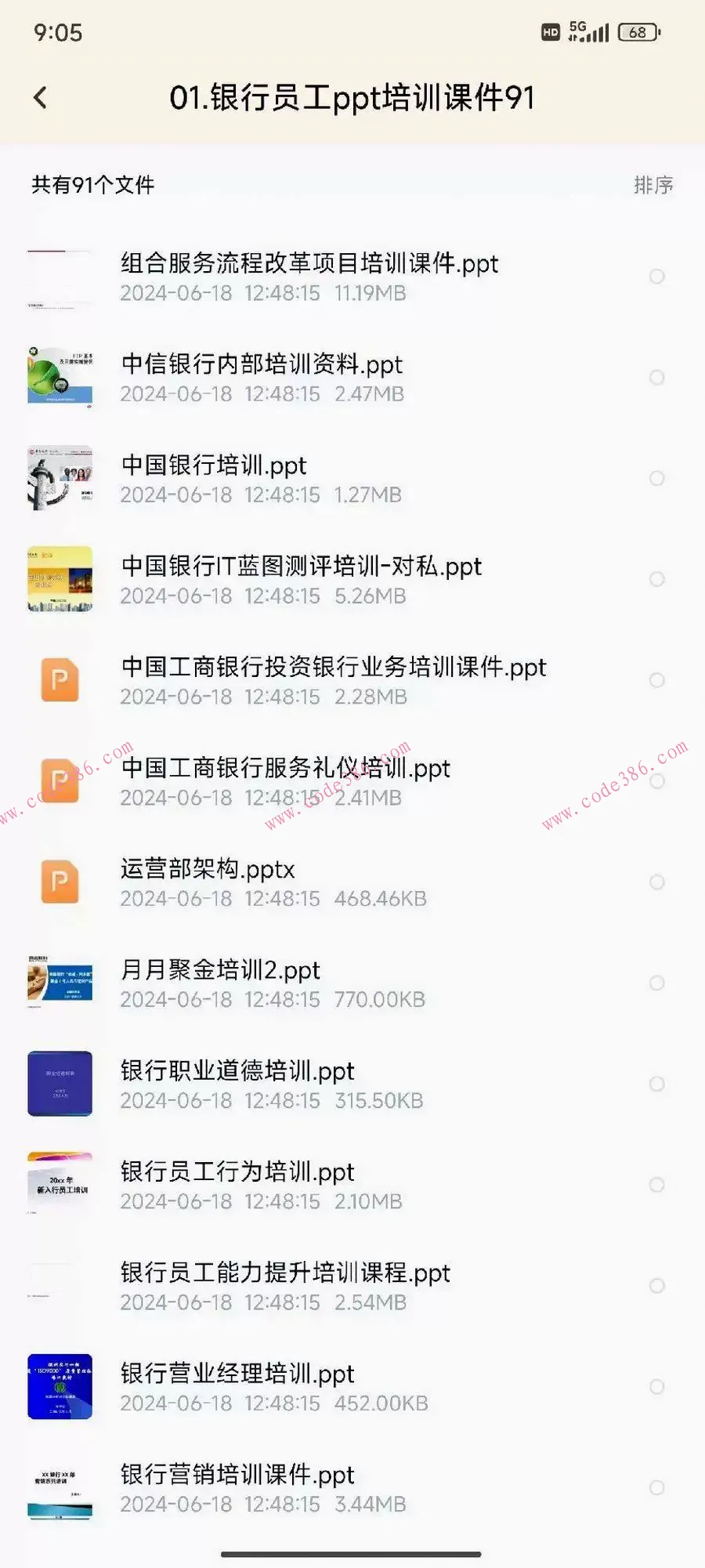Tap the thumbnail of 中国银行IT蓝图测评培训-对私.ppt
This screenshot has width=705, height=1568.
[60, 580]
